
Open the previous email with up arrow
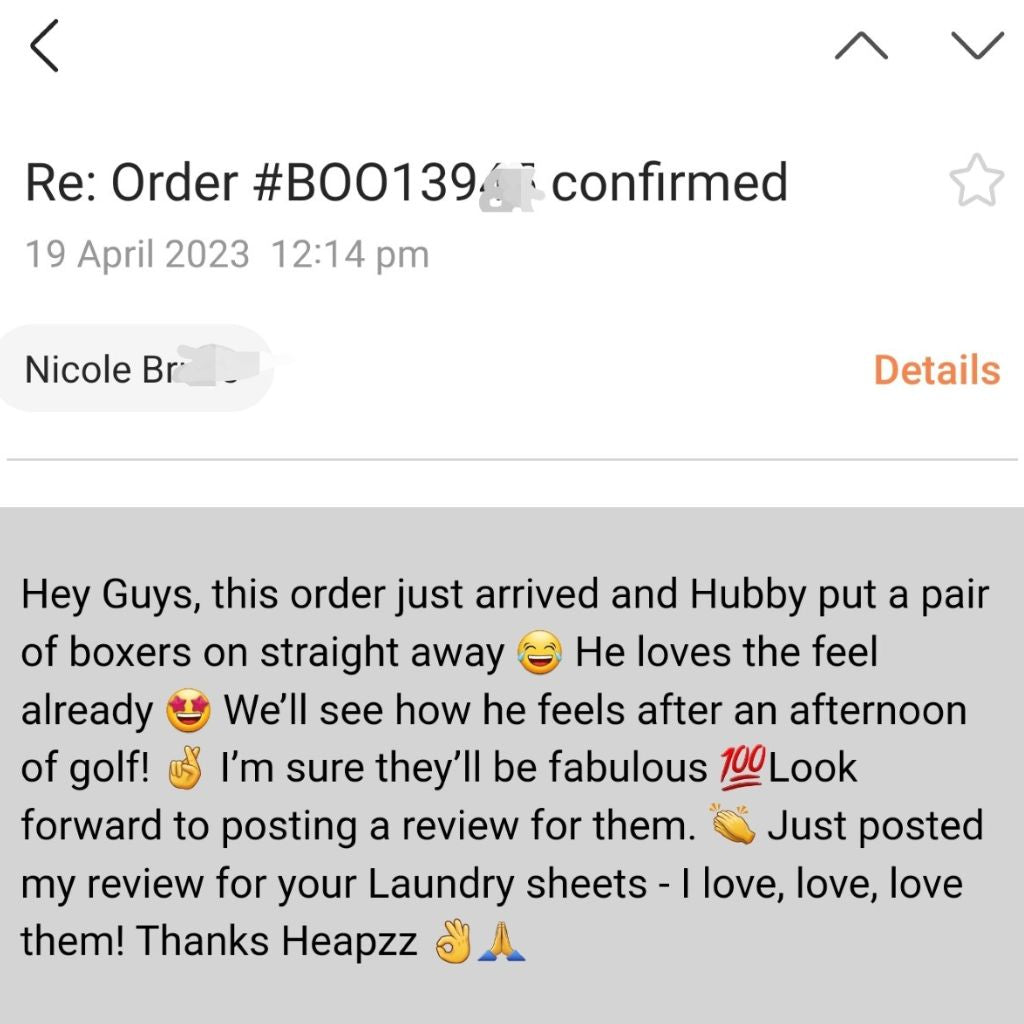[860, 46]
